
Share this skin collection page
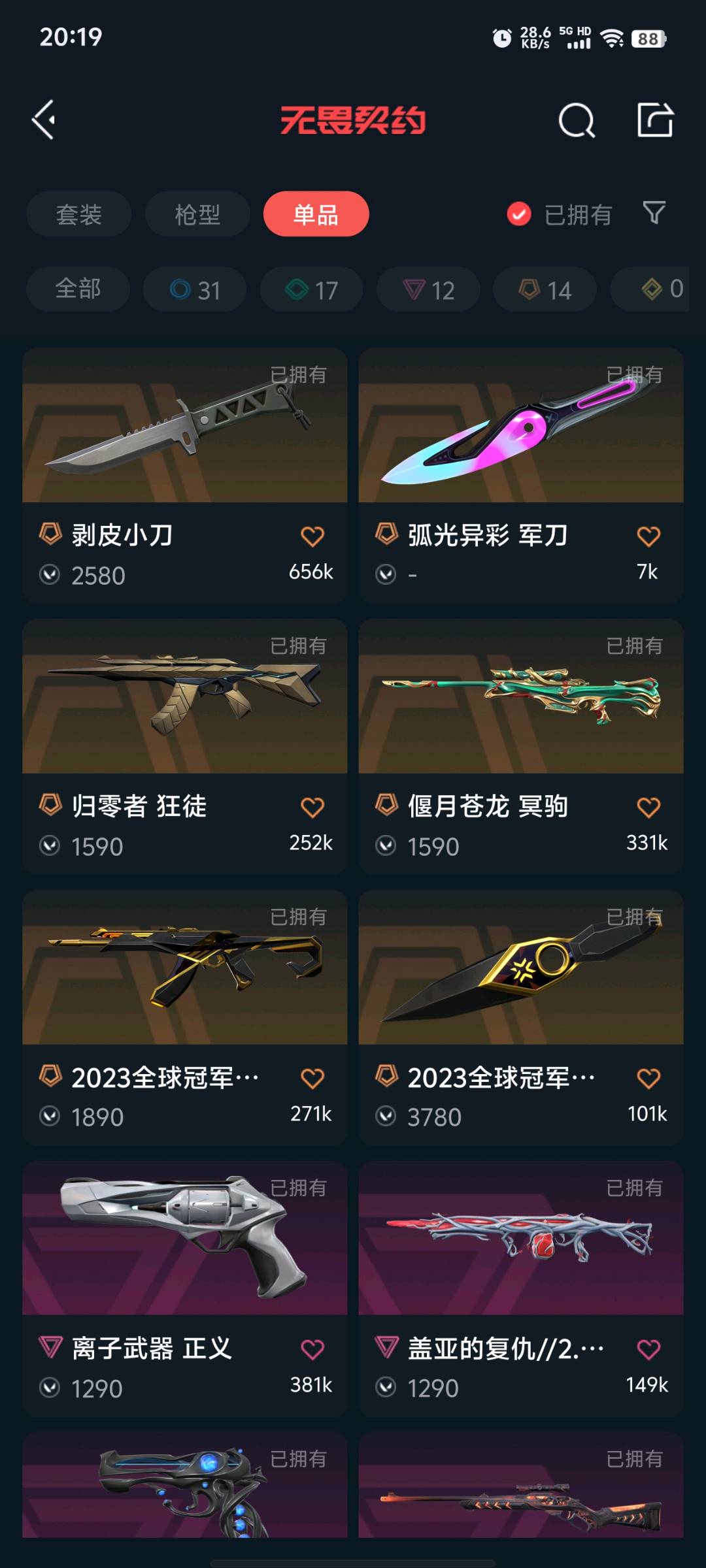(655, 120)
